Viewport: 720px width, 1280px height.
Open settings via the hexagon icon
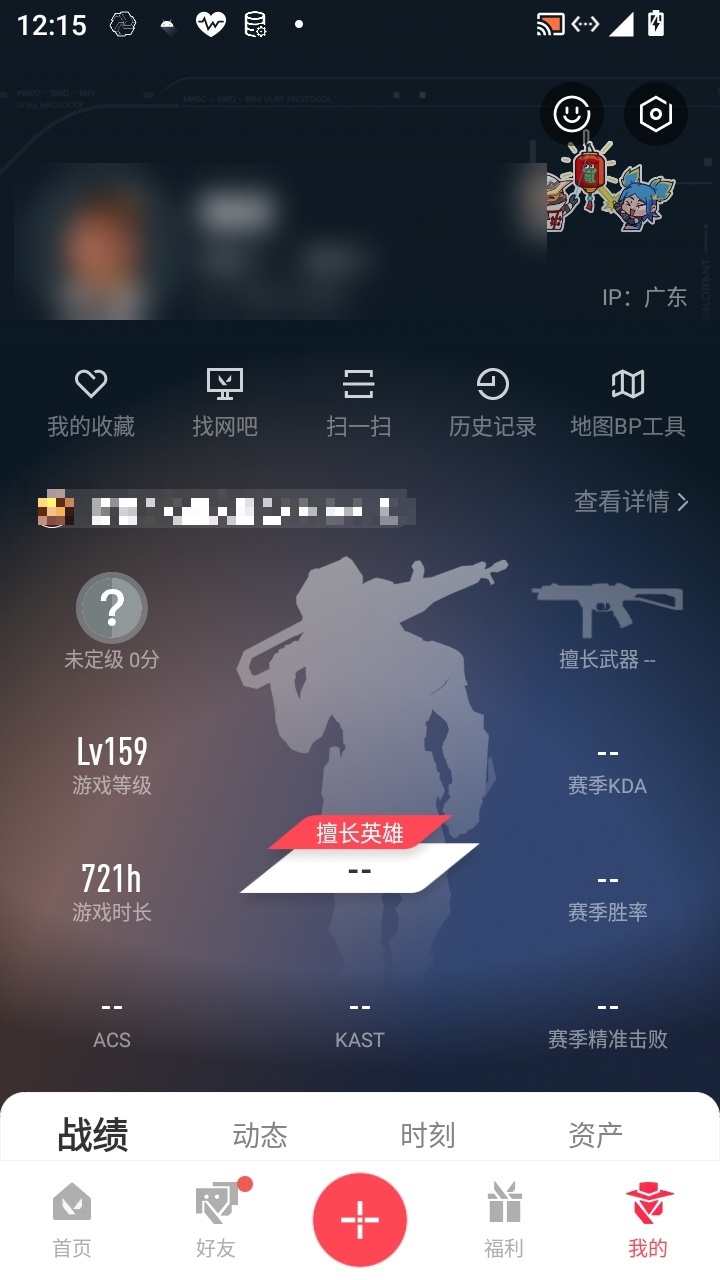(655, 114)
